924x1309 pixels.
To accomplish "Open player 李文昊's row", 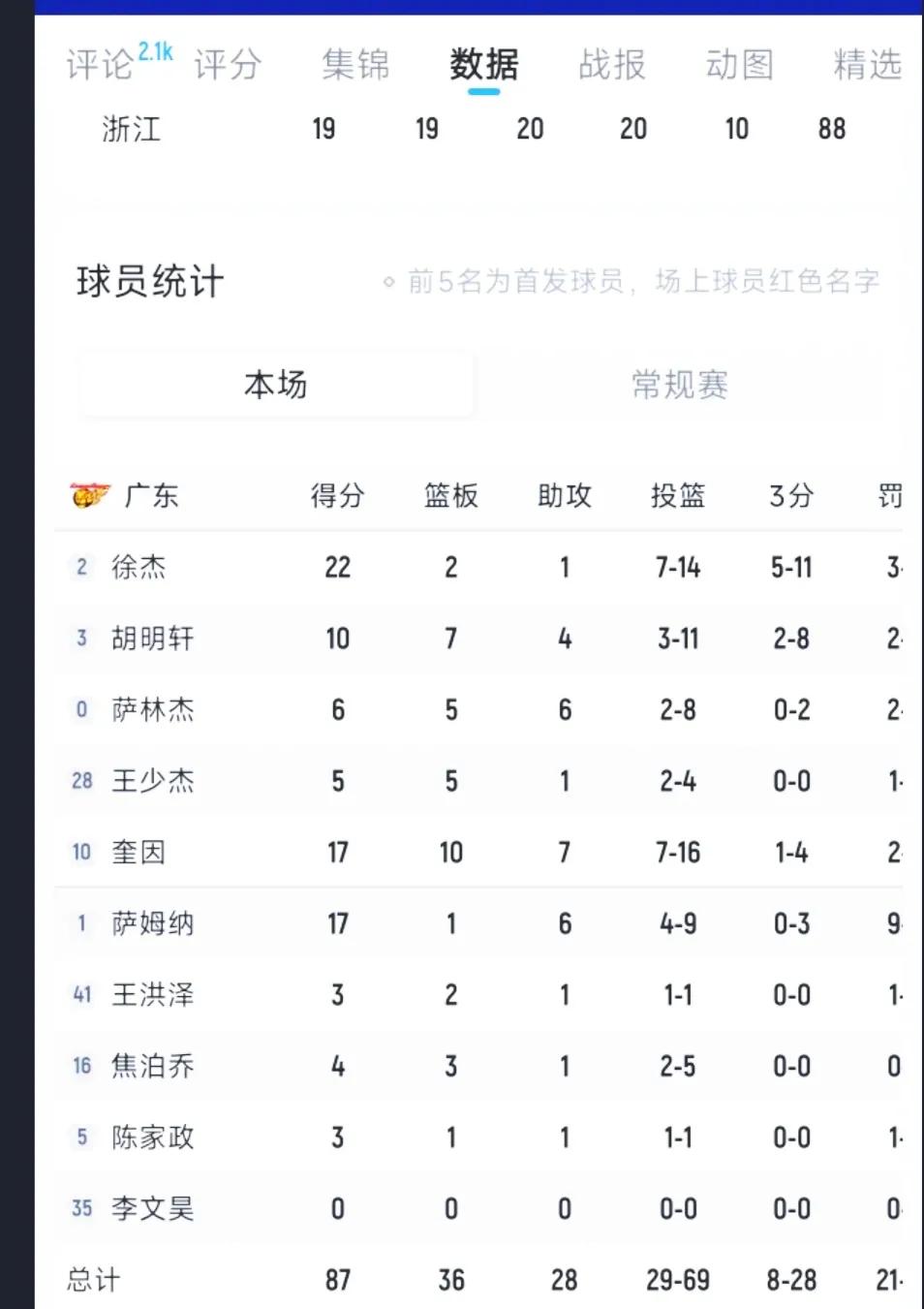I will [152, 1208].
